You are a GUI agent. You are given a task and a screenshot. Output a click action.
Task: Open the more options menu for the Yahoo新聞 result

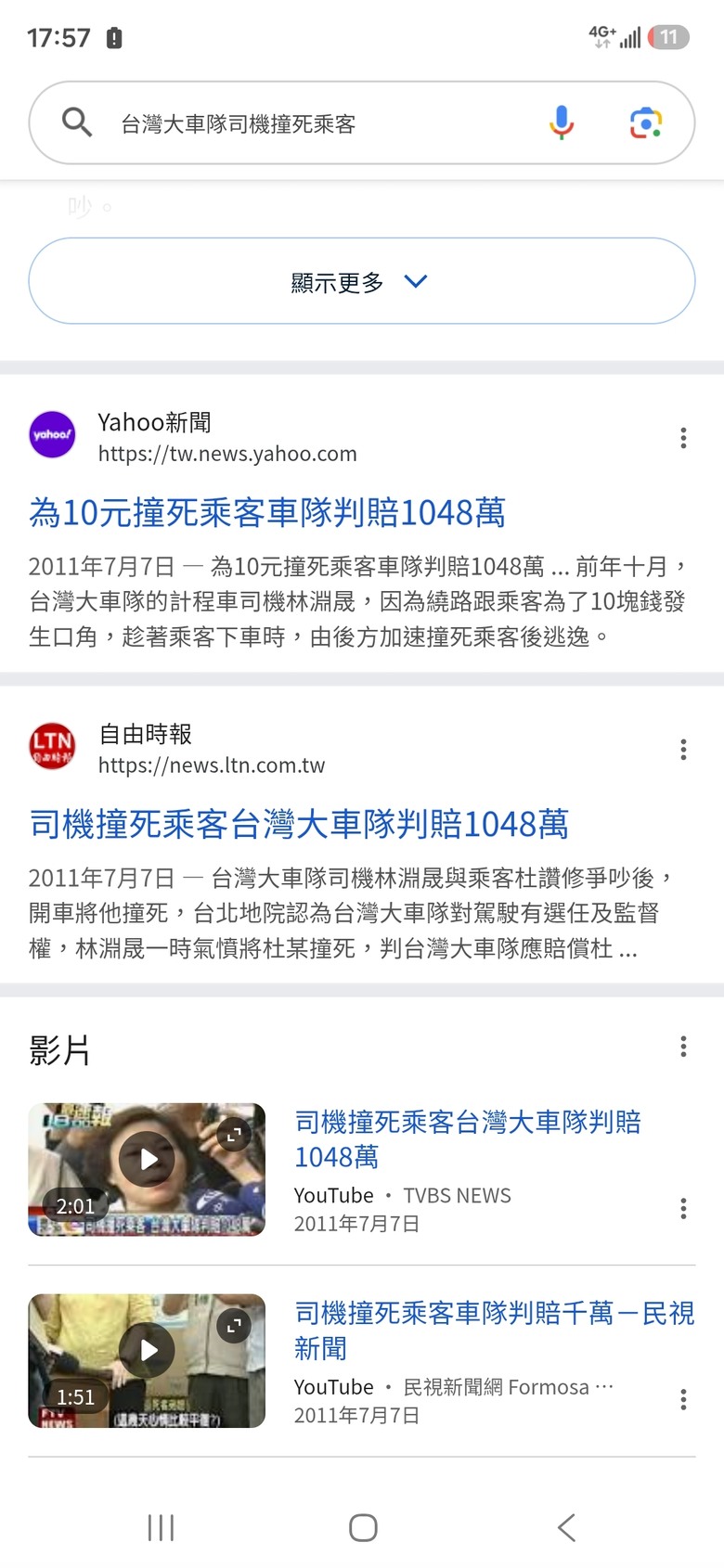[x=683, y=438]
